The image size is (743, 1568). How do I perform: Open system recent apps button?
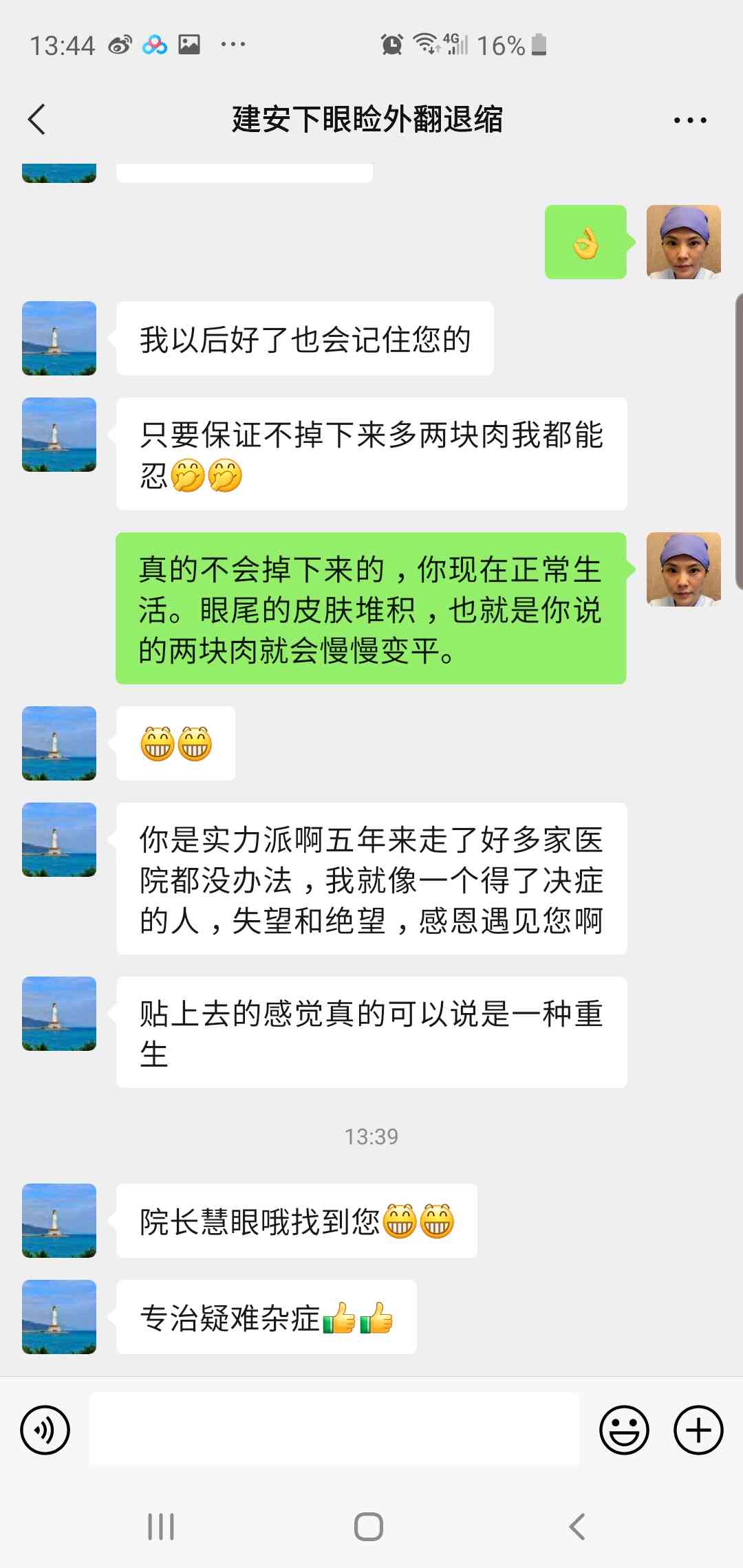pos(161,1527)
